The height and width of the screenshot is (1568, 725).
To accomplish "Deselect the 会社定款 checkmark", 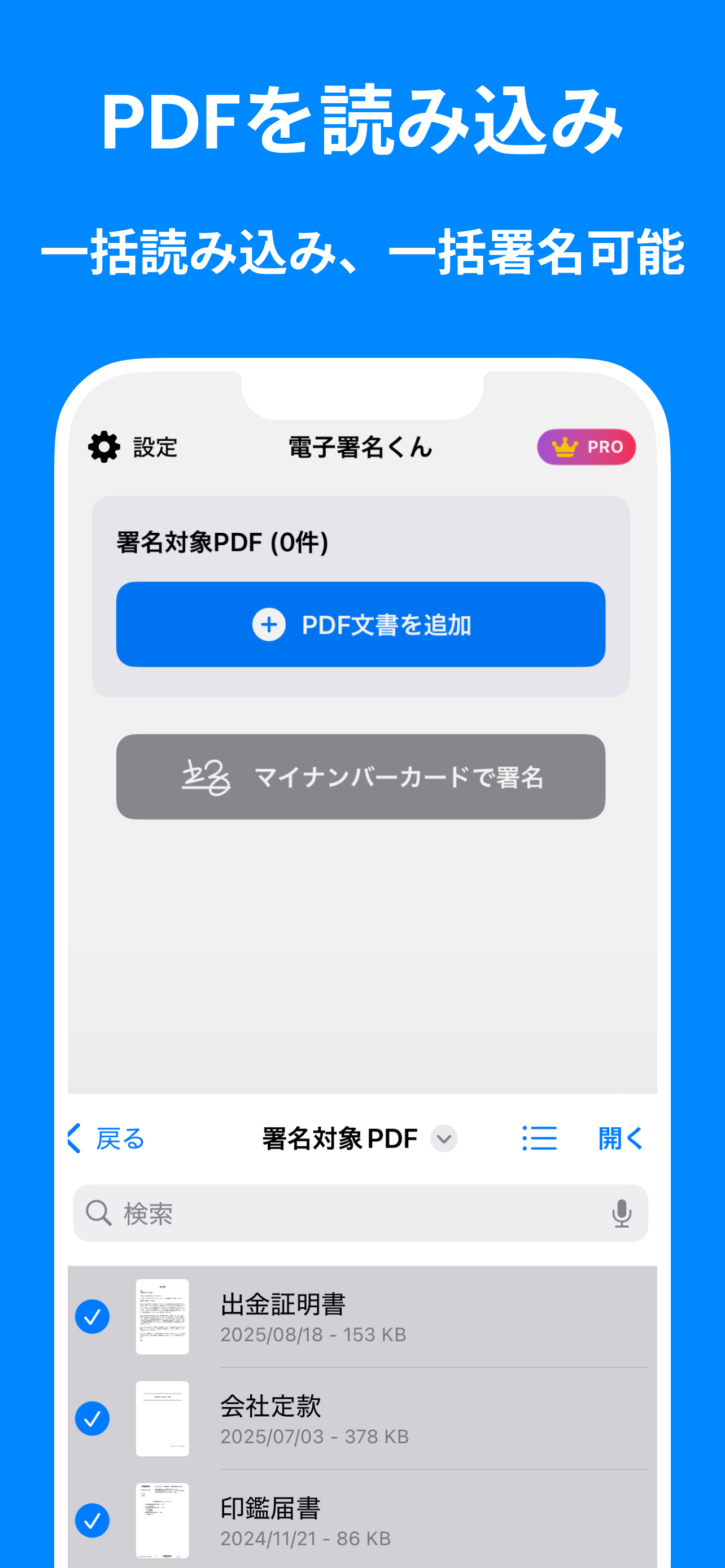I will coord(92,1418).
